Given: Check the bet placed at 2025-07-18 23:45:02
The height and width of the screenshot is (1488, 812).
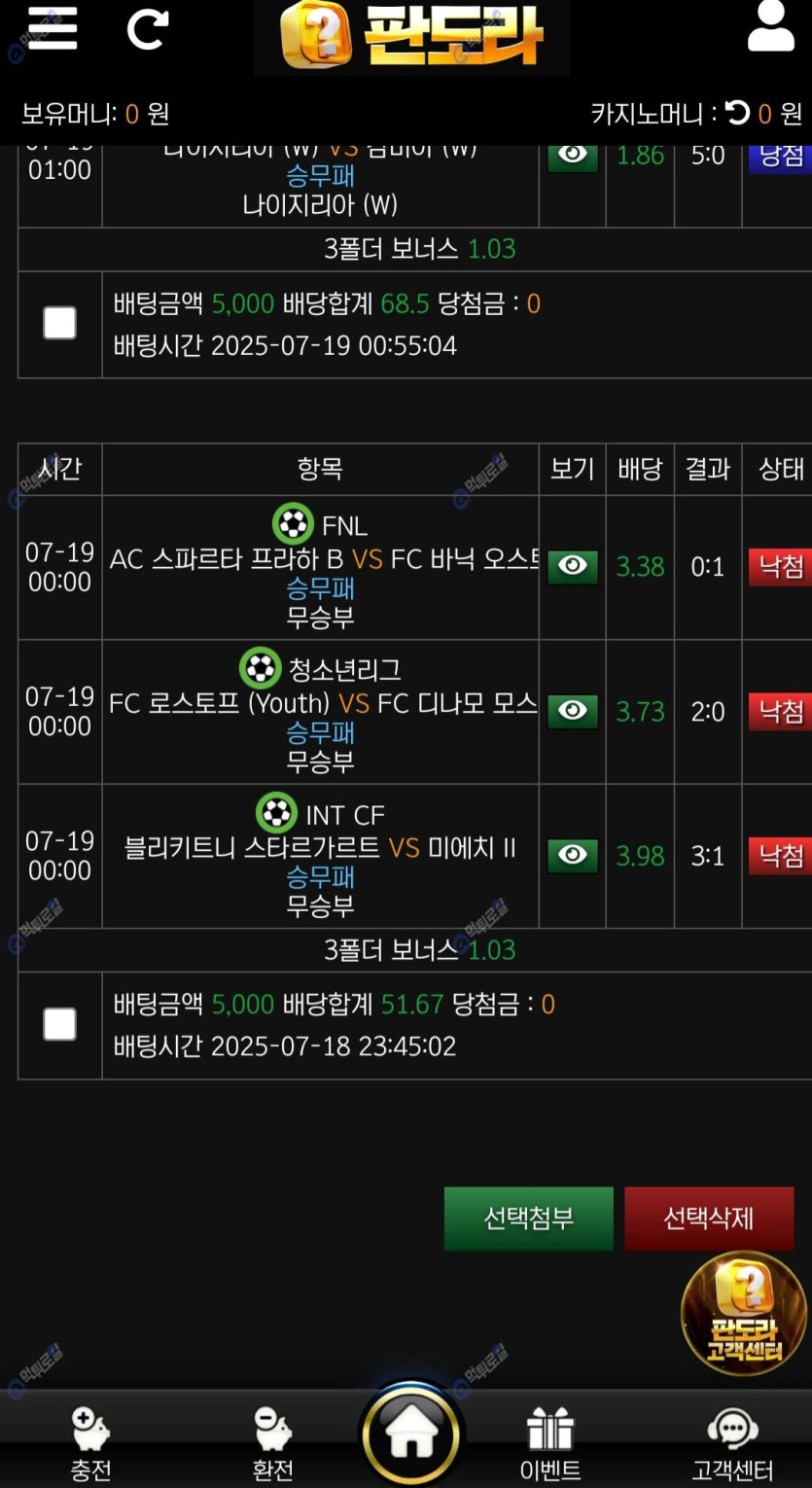Looking at the screenshot, I should (x=59, y=1024).
